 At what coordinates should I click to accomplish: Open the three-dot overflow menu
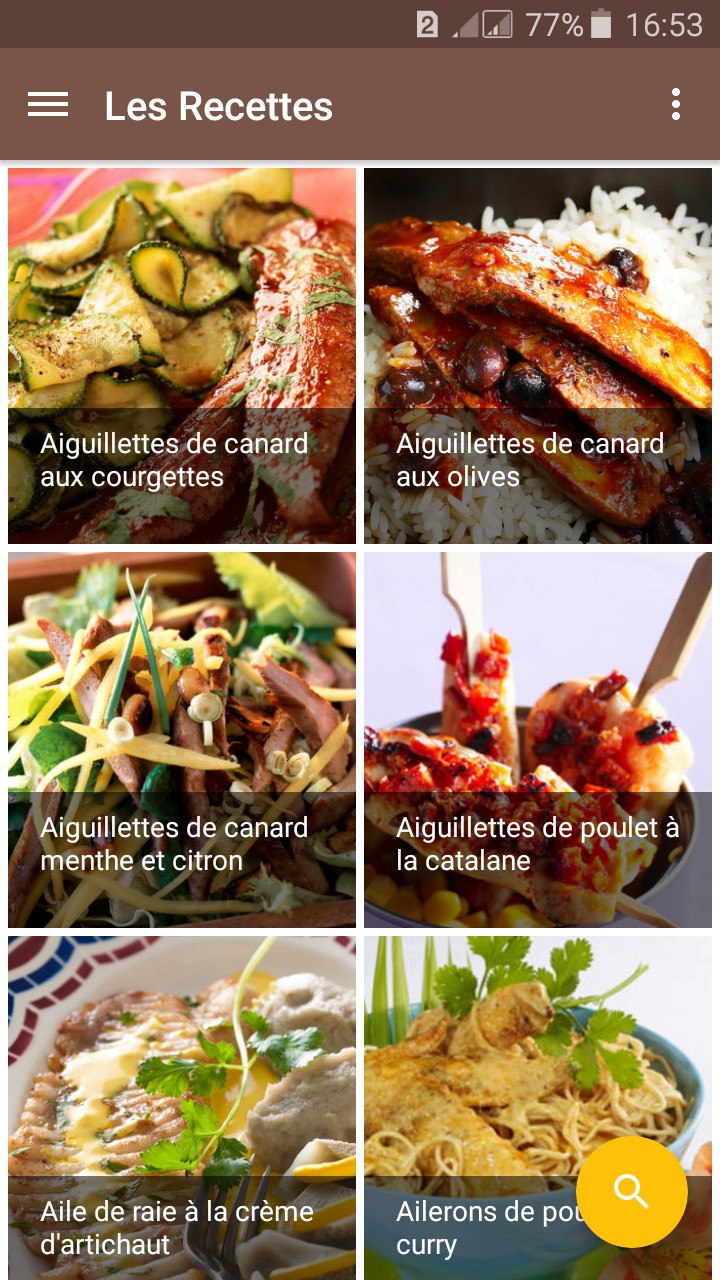pos(676,105)
